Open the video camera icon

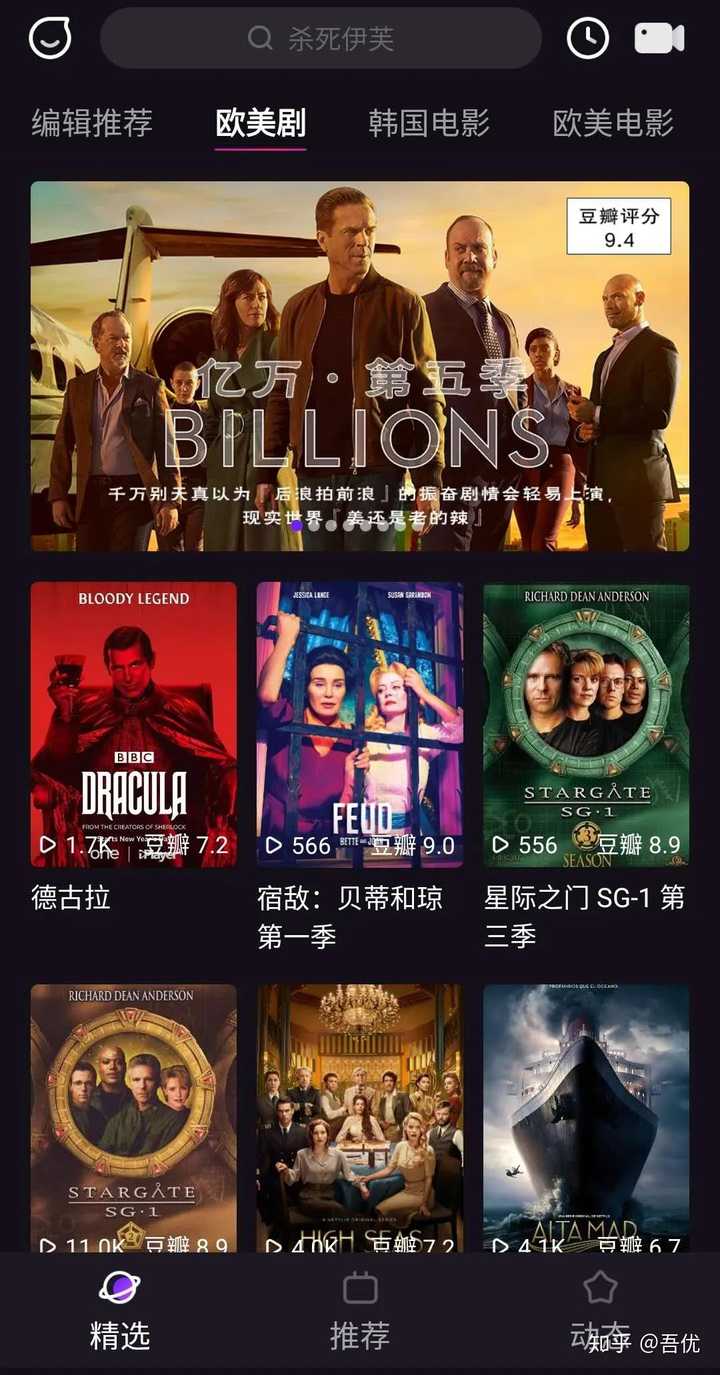tap(659, 38)
